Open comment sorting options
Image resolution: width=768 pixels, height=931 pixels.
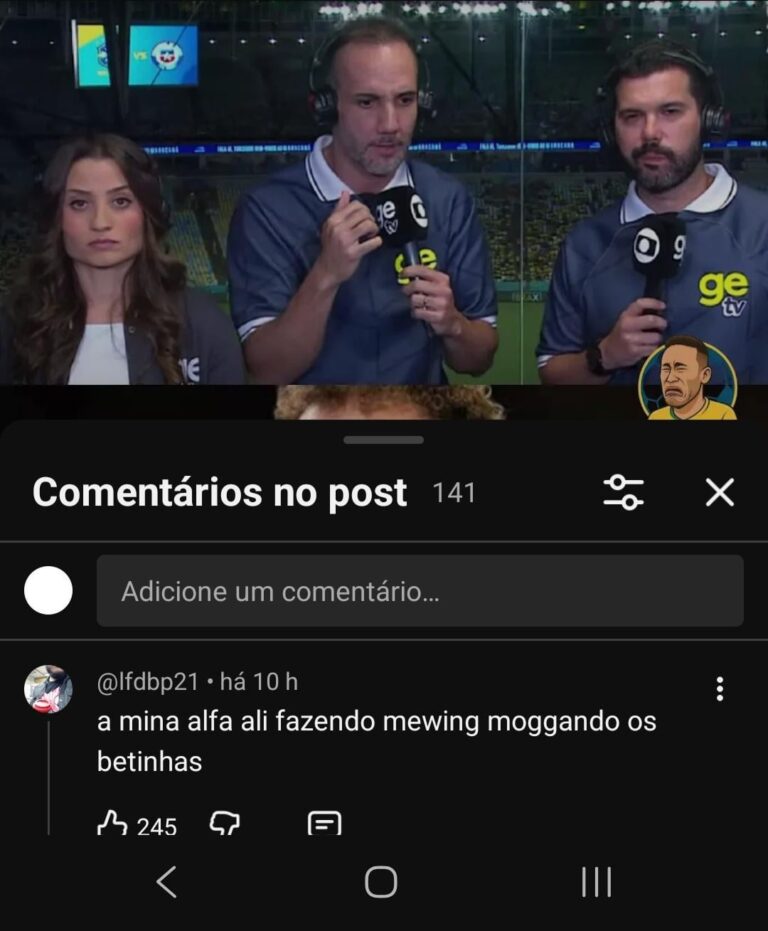(623, 492)
